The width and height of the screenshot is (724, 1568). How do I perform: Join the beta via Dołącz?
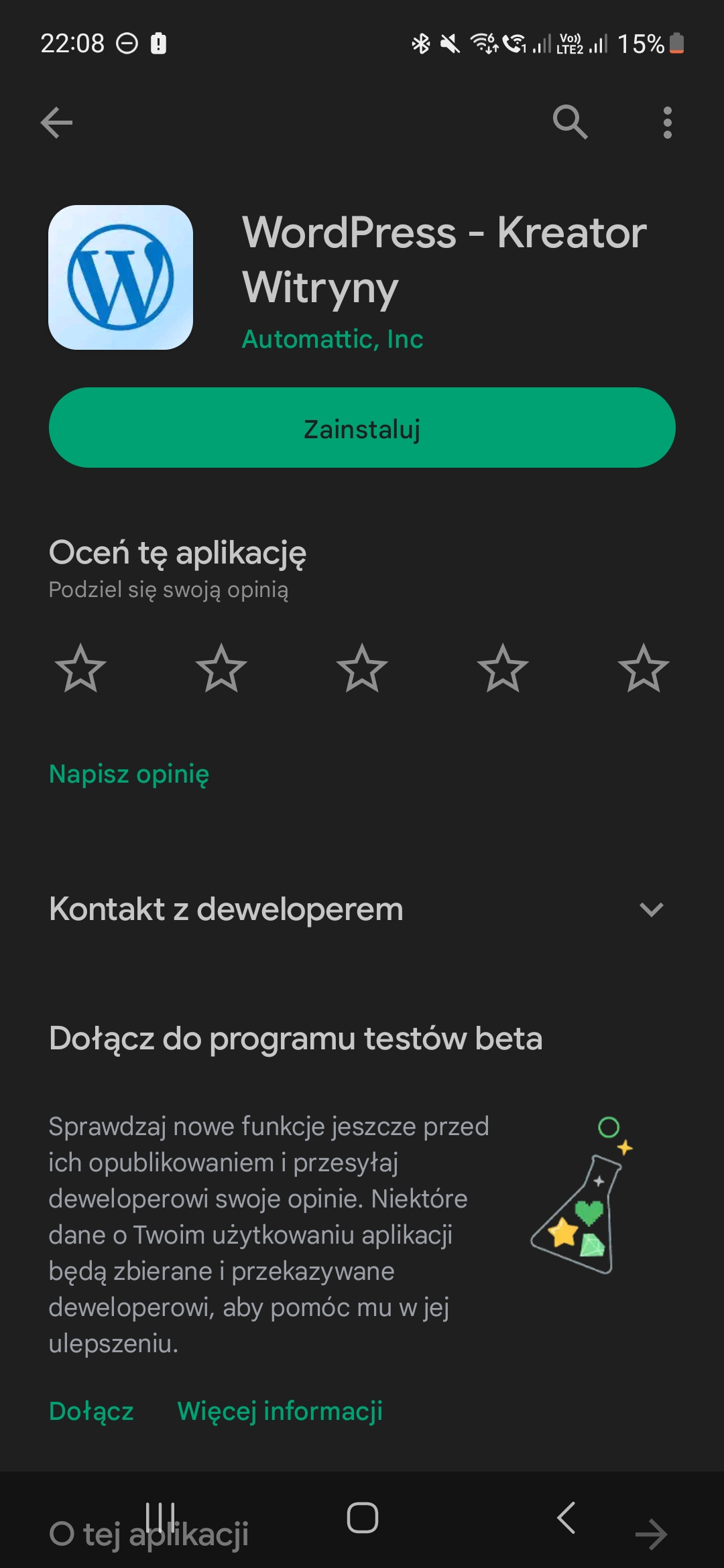(91, 1411)
